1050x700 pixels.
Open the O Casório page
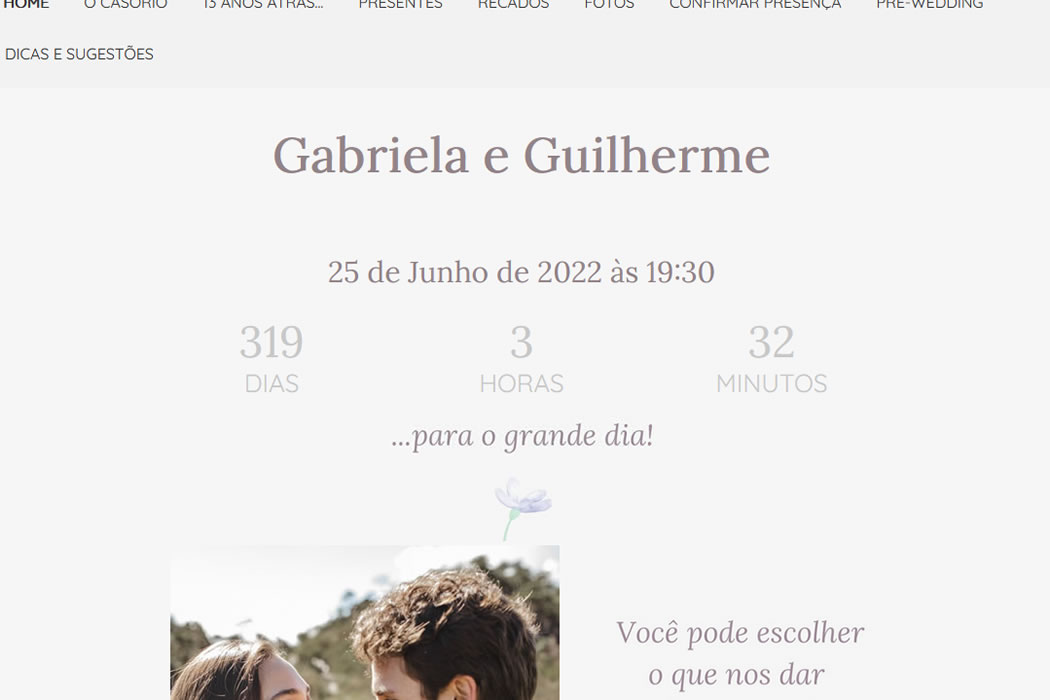[x=126, y=5]
